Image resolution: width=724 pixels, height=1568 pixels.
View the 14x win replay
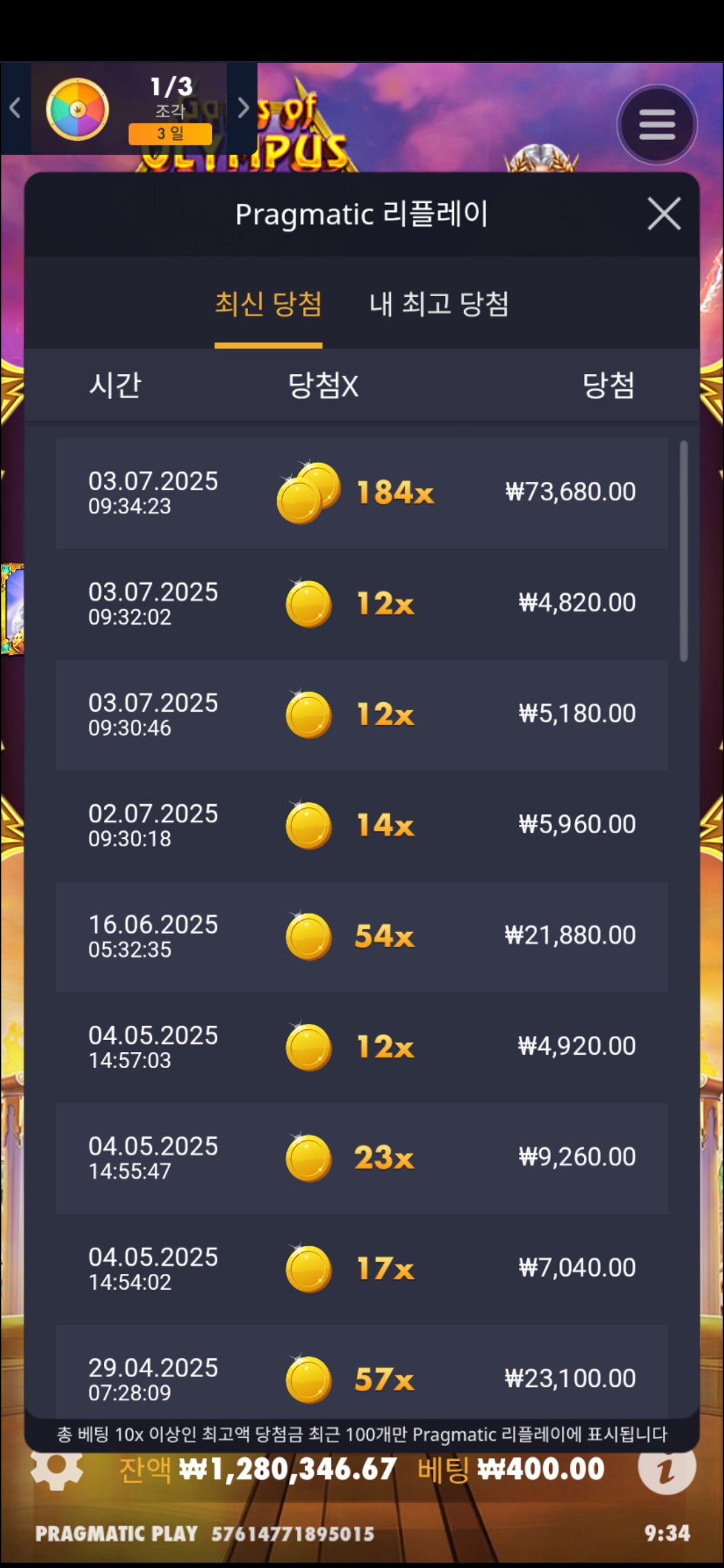362,825
